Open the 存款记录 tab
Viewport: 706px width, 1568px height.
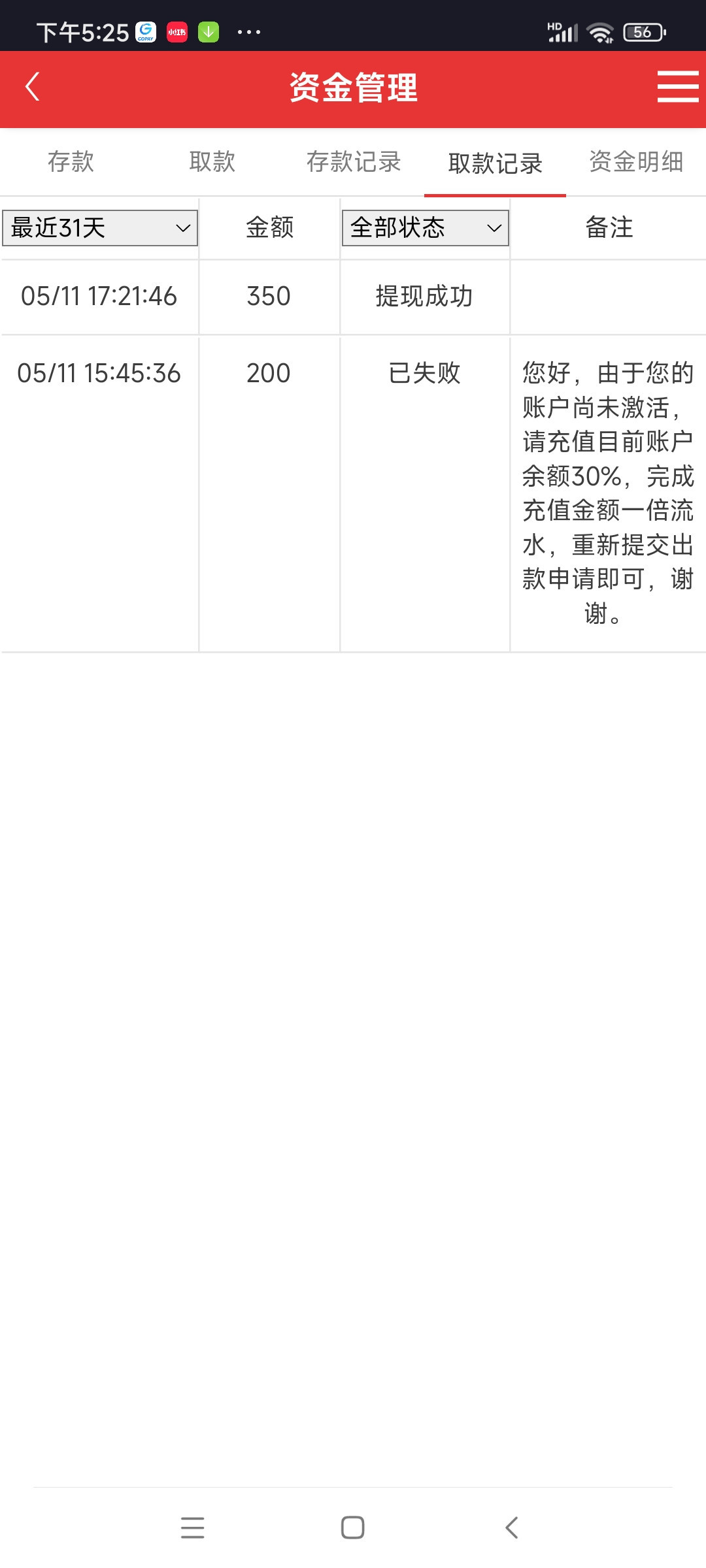coord(355,163)
